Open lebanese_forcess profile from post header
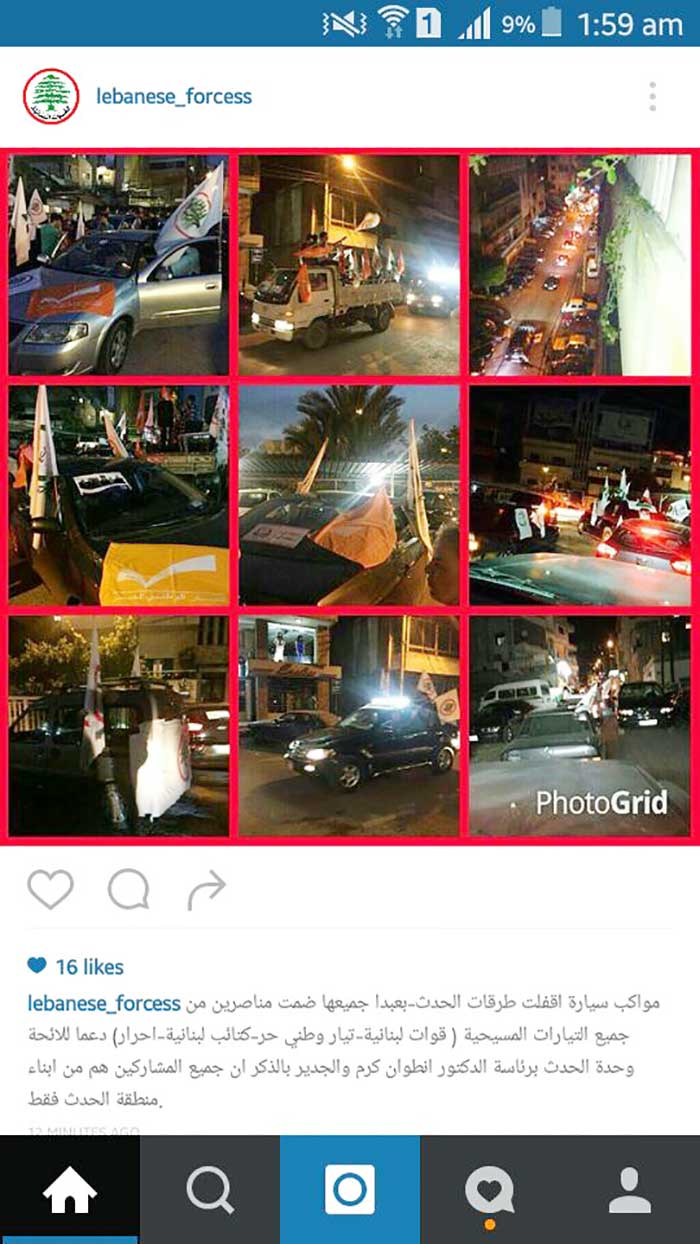 pyautogui.click(x=174, y=97)
